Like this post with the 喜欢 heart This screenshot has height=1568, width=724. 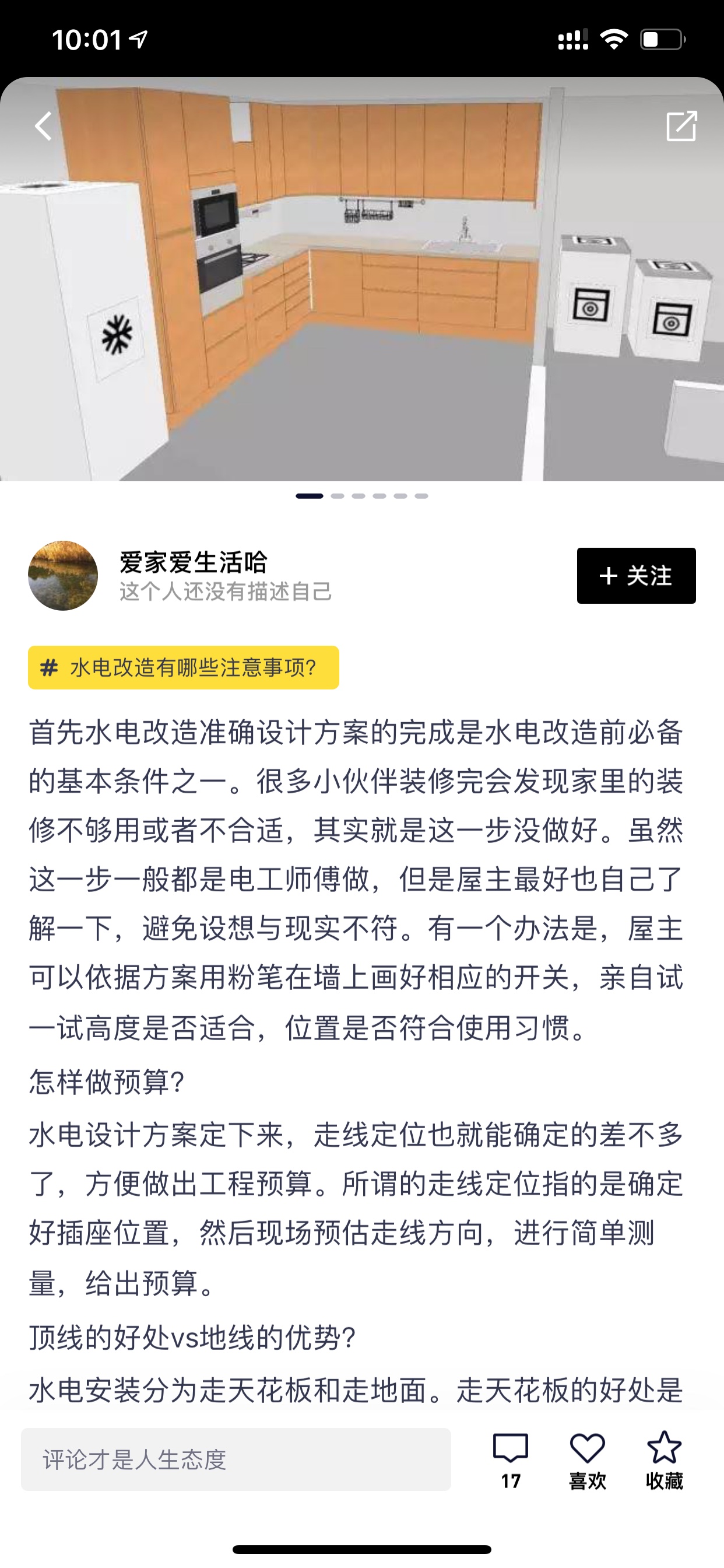[587, 1459]
